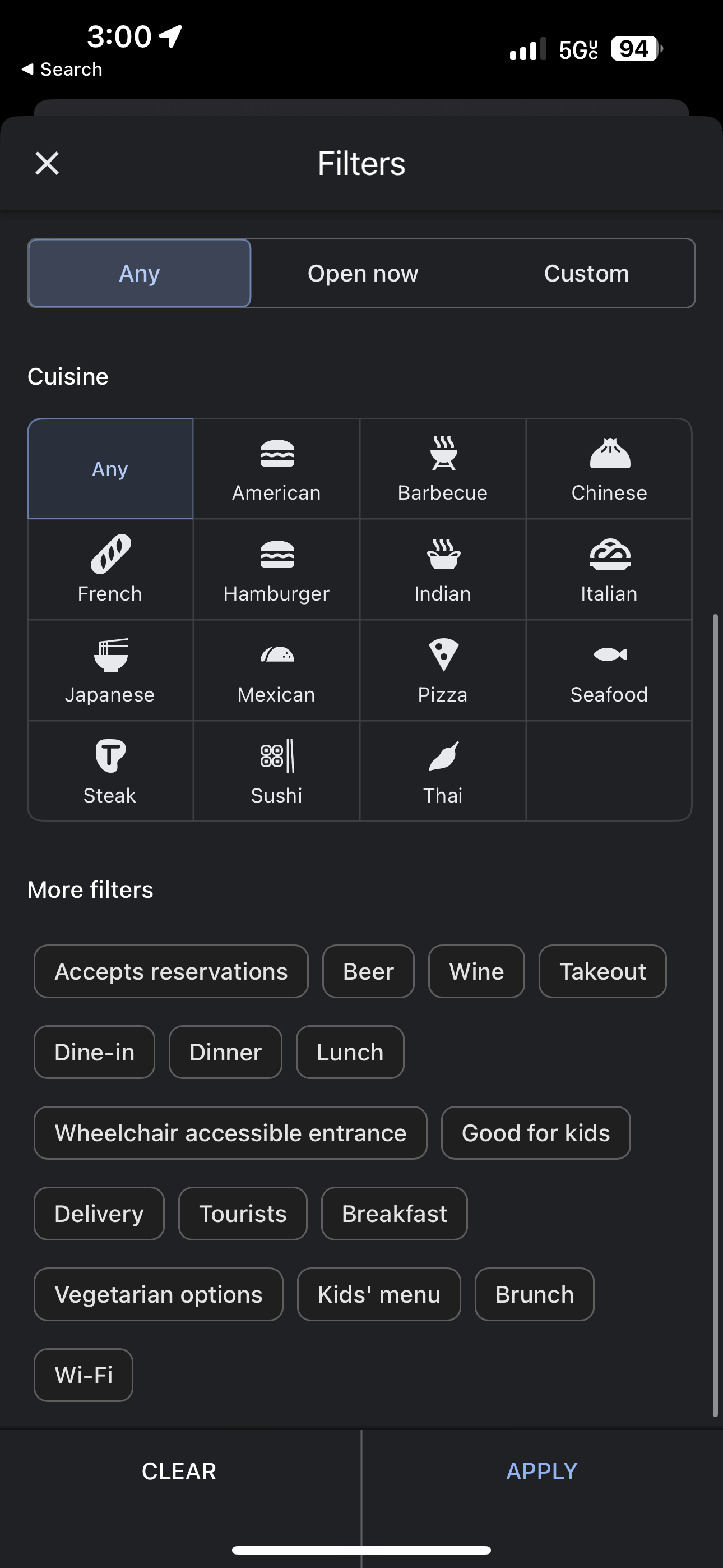Image resolution: width=723 pixels, height=1568 pixels.
Task: Tap the Wi-Fi chip
Action: [x=84, y=1375]
